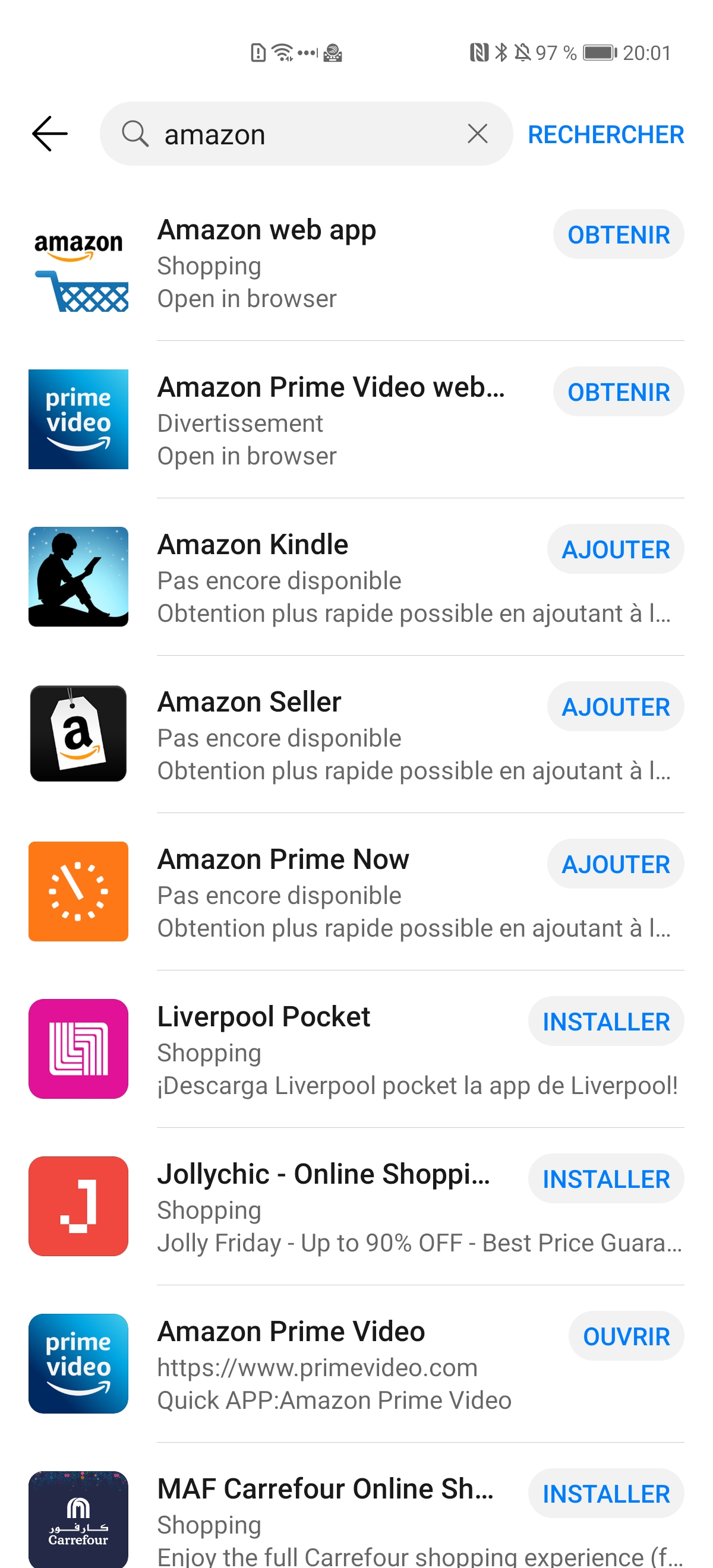Install MAF Carrefour Online Shopping

click(x=605, y=1494)
